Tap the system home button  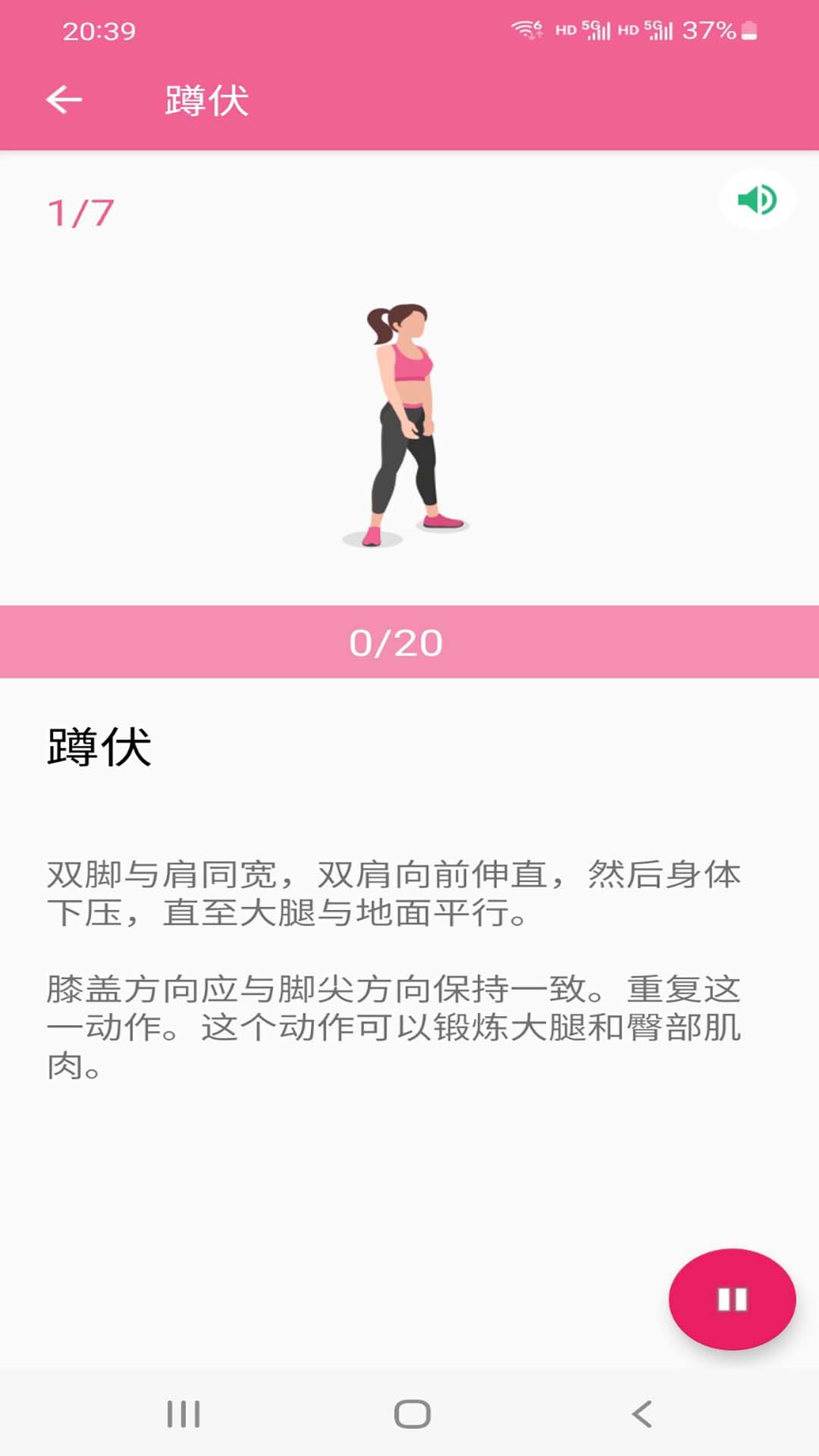pyautogui.click(x=412, y=1414)
